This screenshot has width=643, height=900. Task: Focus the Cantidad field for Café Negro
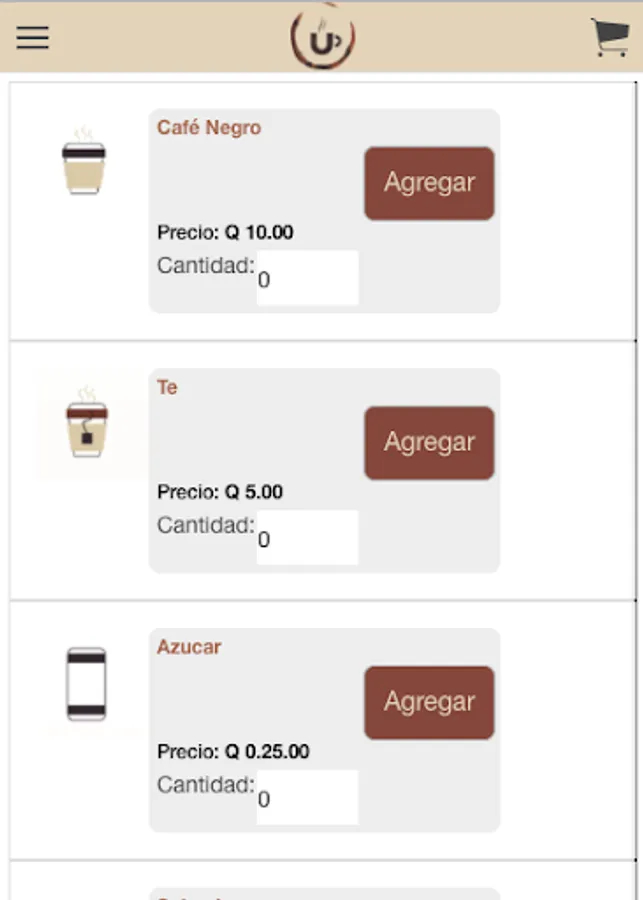point(307,278)
